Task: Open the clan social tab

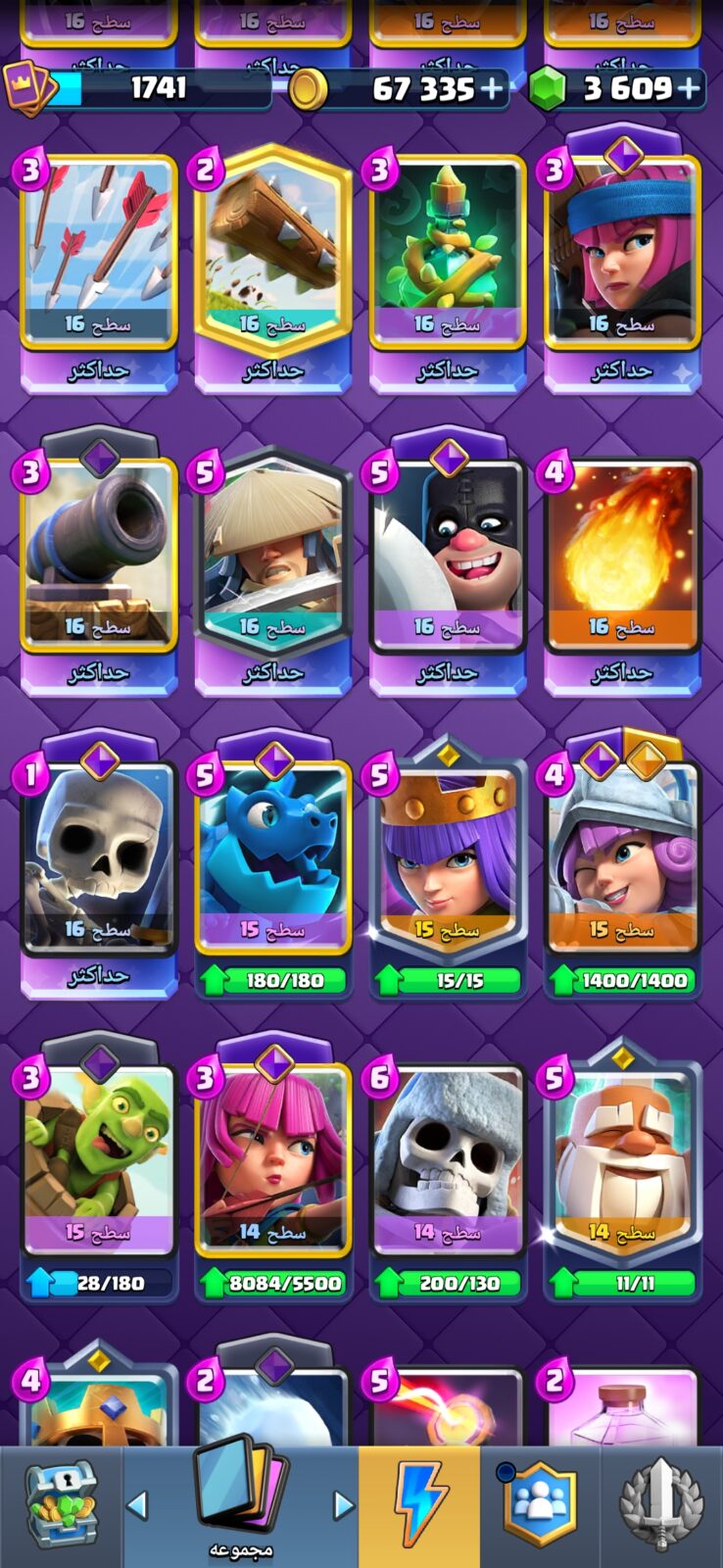Action: (x=540, y=1507)
